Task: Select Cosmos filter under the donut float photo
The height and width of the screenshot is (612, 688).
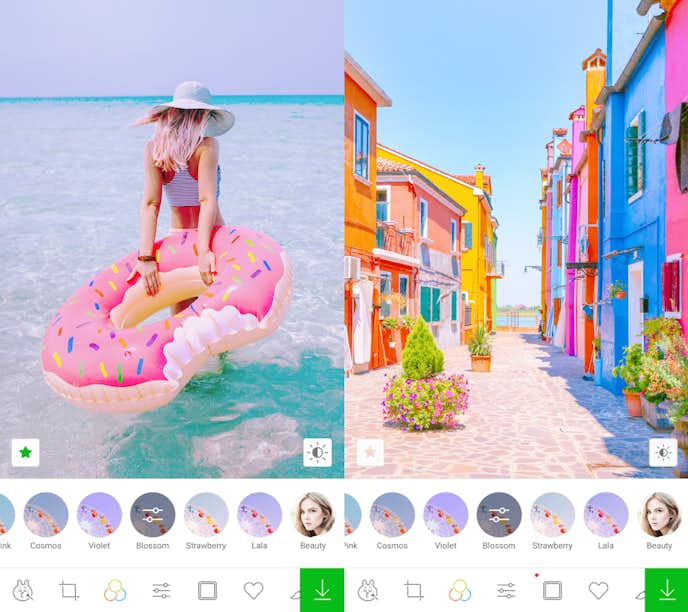Action: pyautogui.click(x=46, y=515)
